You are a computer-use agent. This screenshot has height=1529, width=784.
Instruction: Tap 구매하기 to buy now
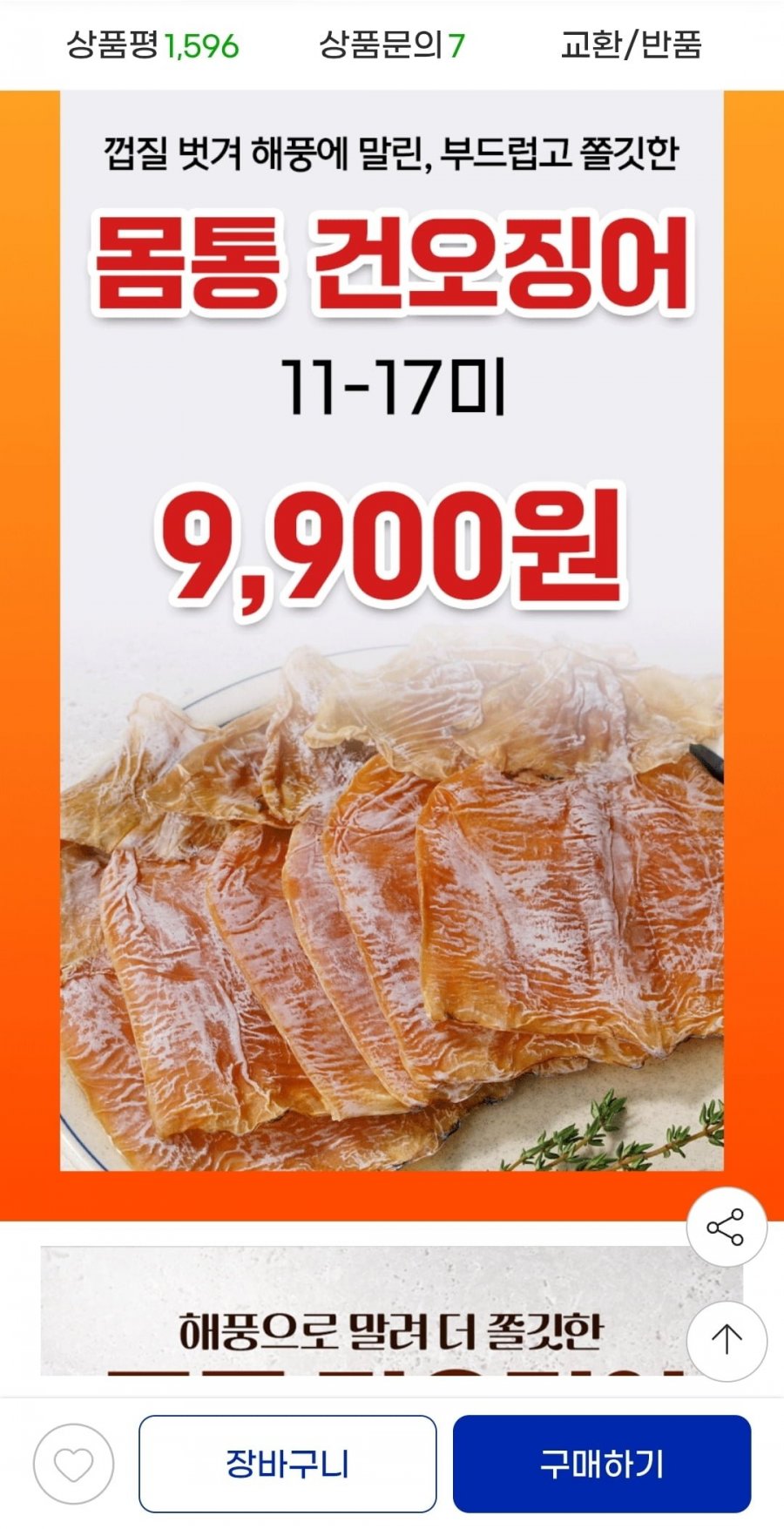(x=602, y=1464)
